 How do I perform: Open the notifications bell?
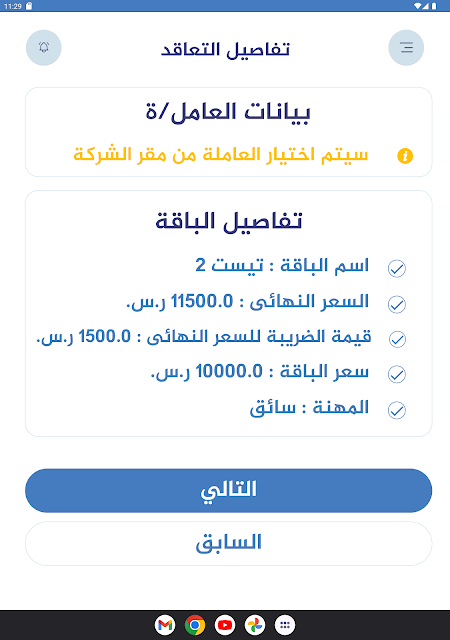[x=44, y=48]
